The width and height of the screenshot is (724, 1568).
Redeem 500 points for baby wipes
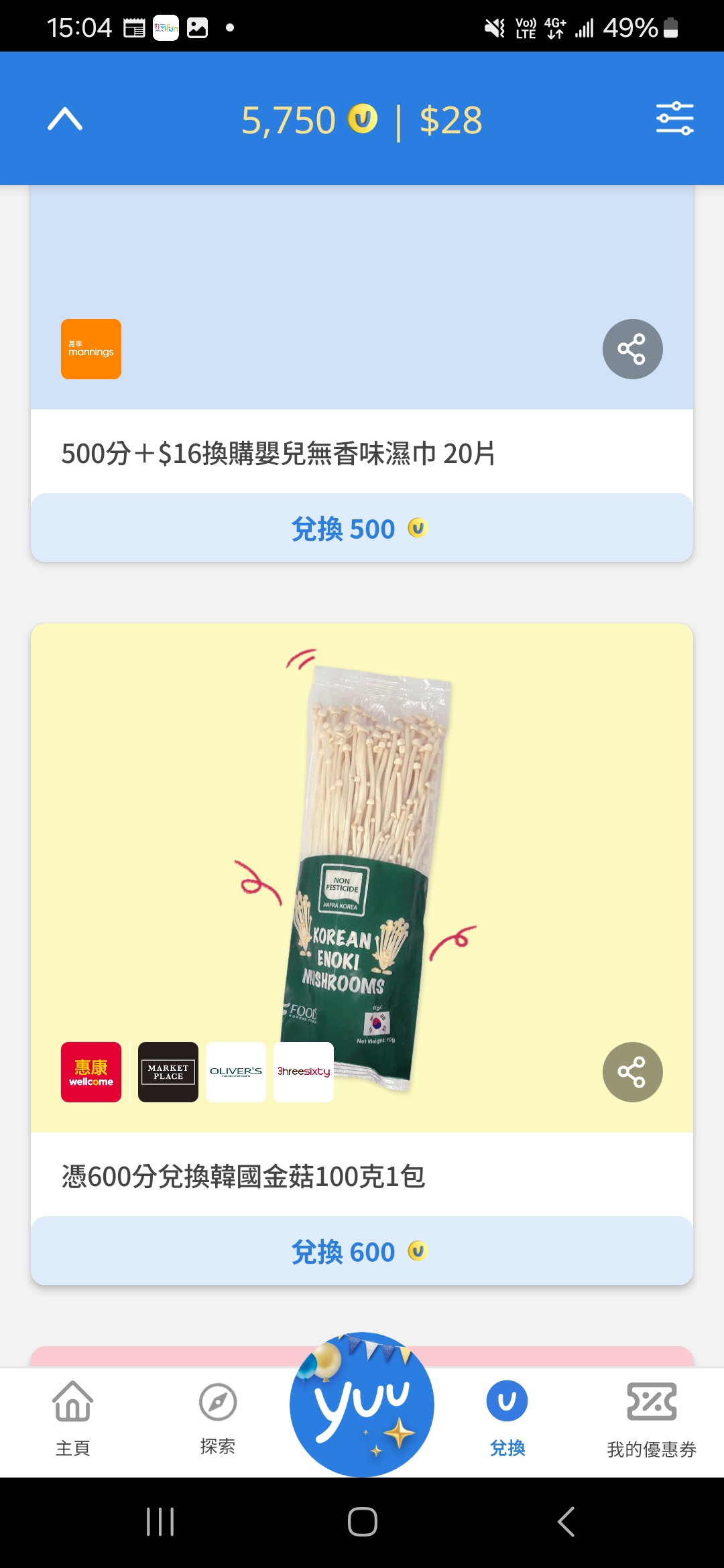coord(362,528)
